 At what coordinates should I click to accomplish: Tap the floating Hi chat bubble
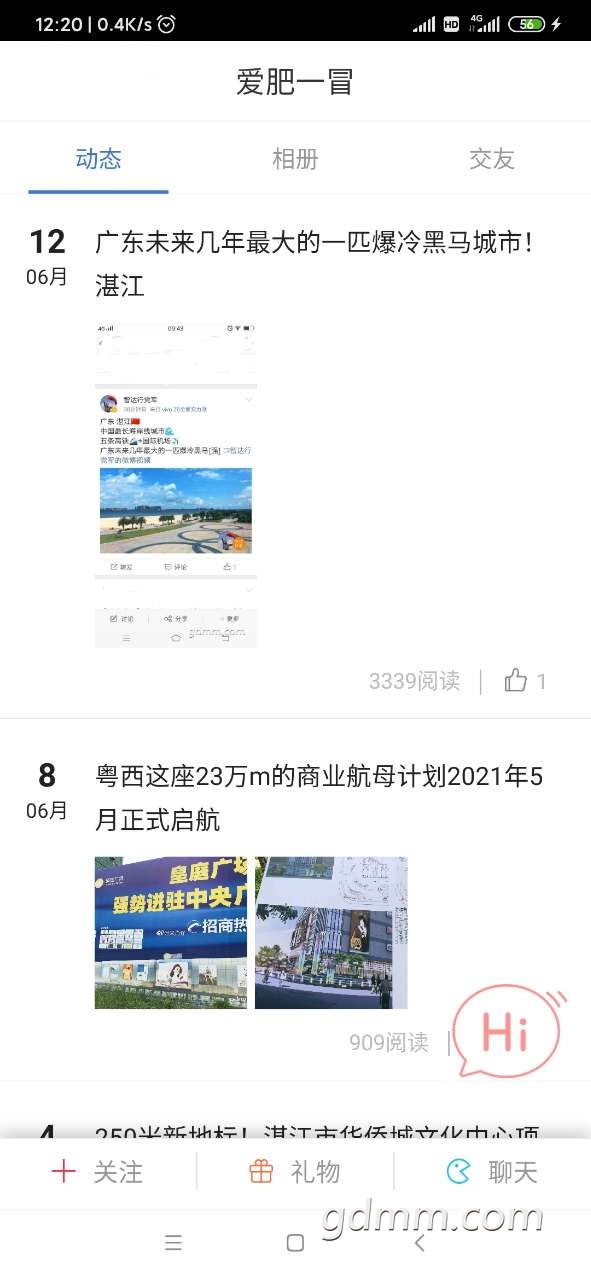tap(507, 1031)
